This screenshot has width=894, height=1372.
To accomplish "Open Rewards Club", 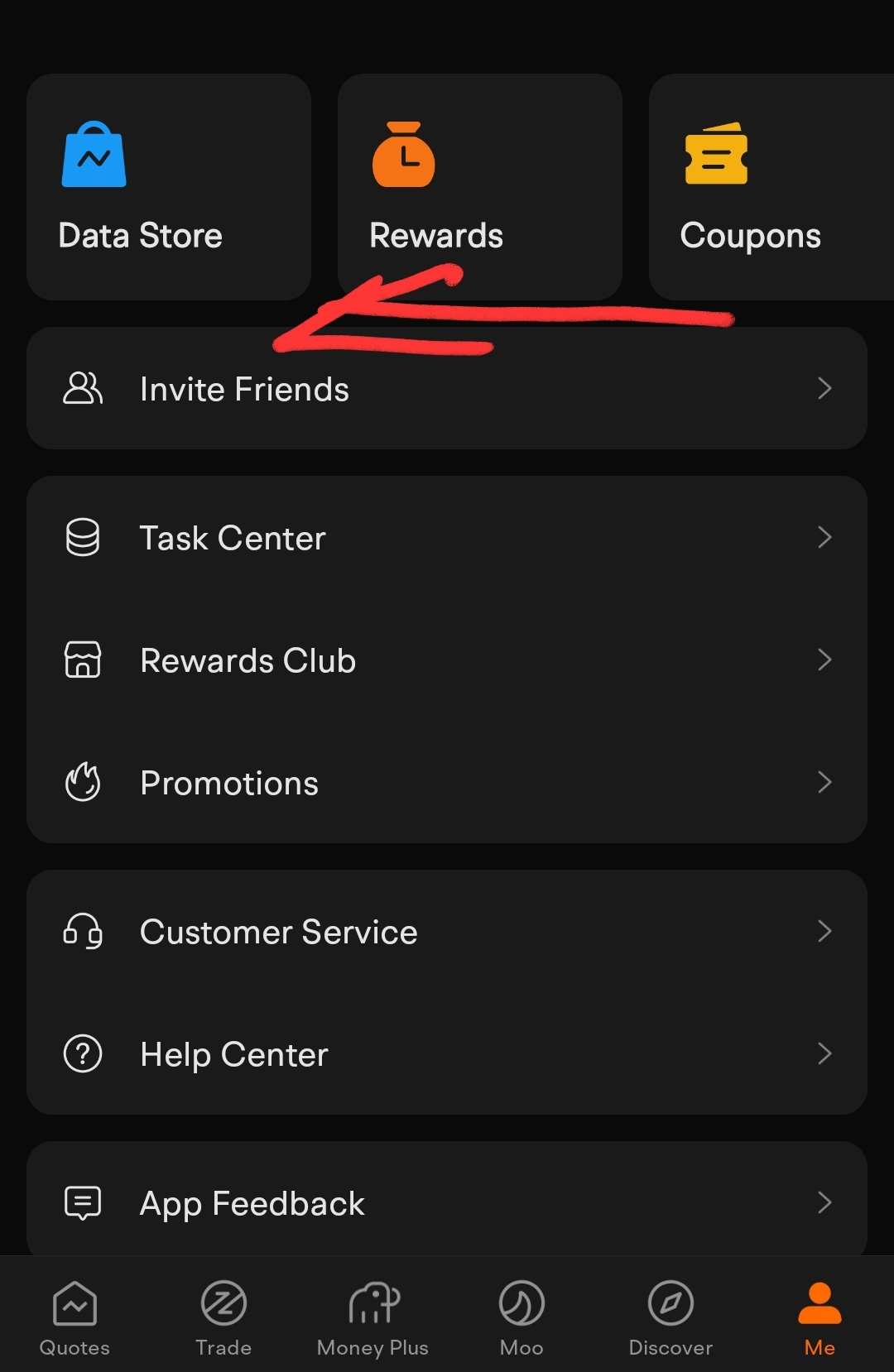I will (447, 660).
